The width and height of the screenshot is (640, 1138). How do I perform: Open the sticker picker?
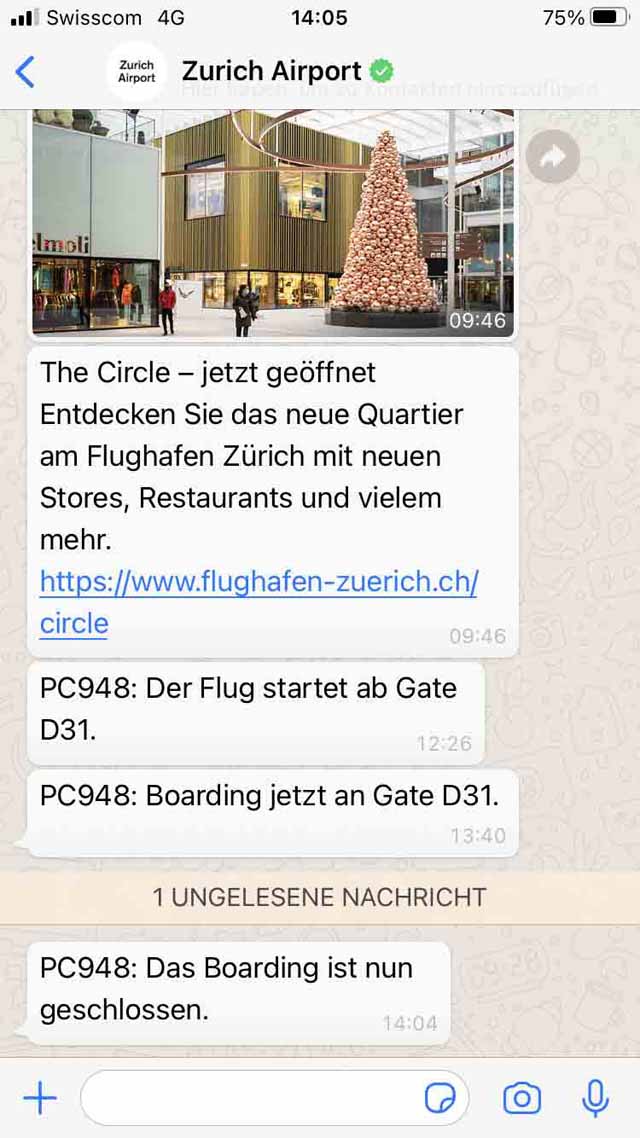point(439,1100)
